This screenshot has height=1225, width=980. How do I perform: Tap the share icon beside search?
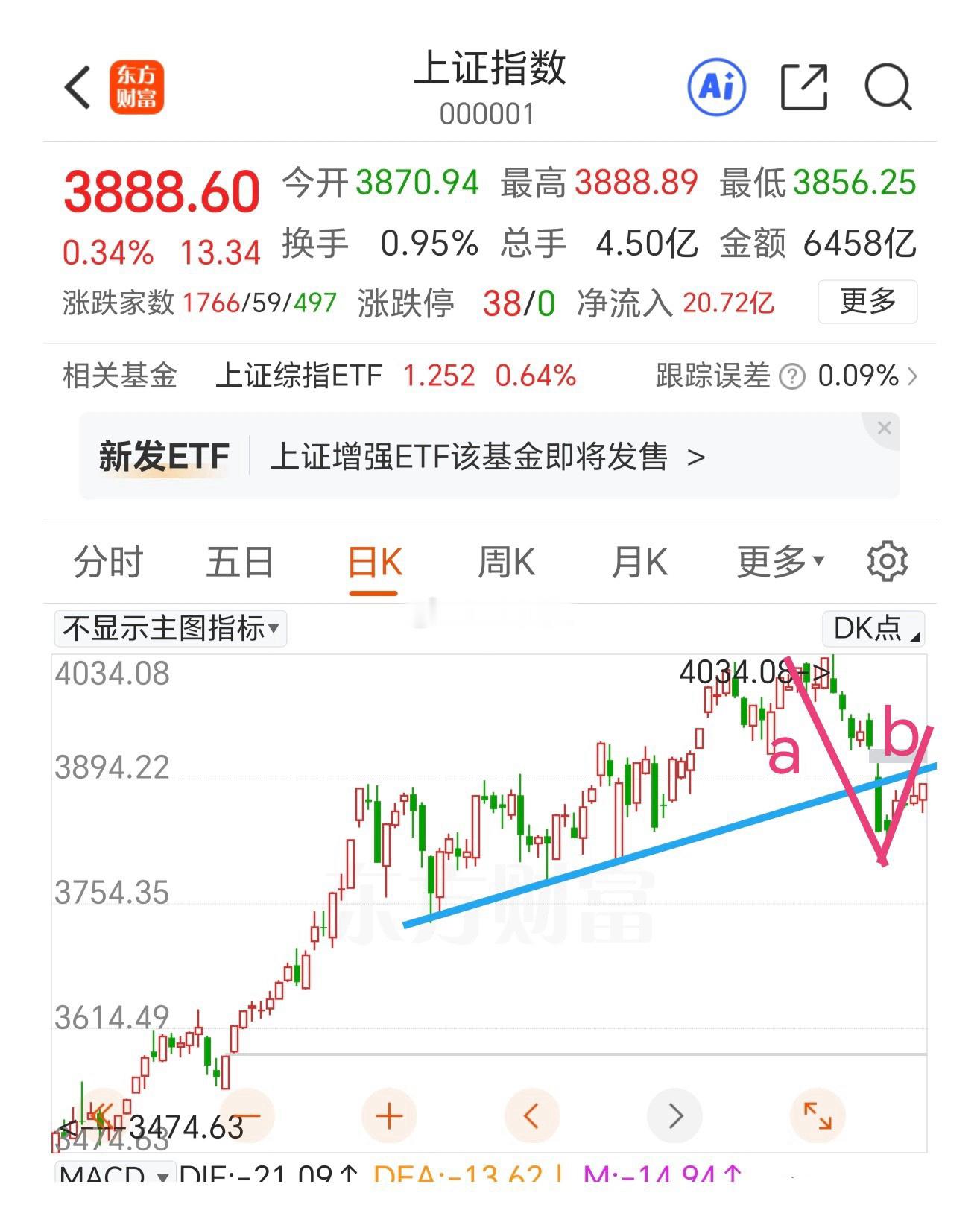click(803, 86)
